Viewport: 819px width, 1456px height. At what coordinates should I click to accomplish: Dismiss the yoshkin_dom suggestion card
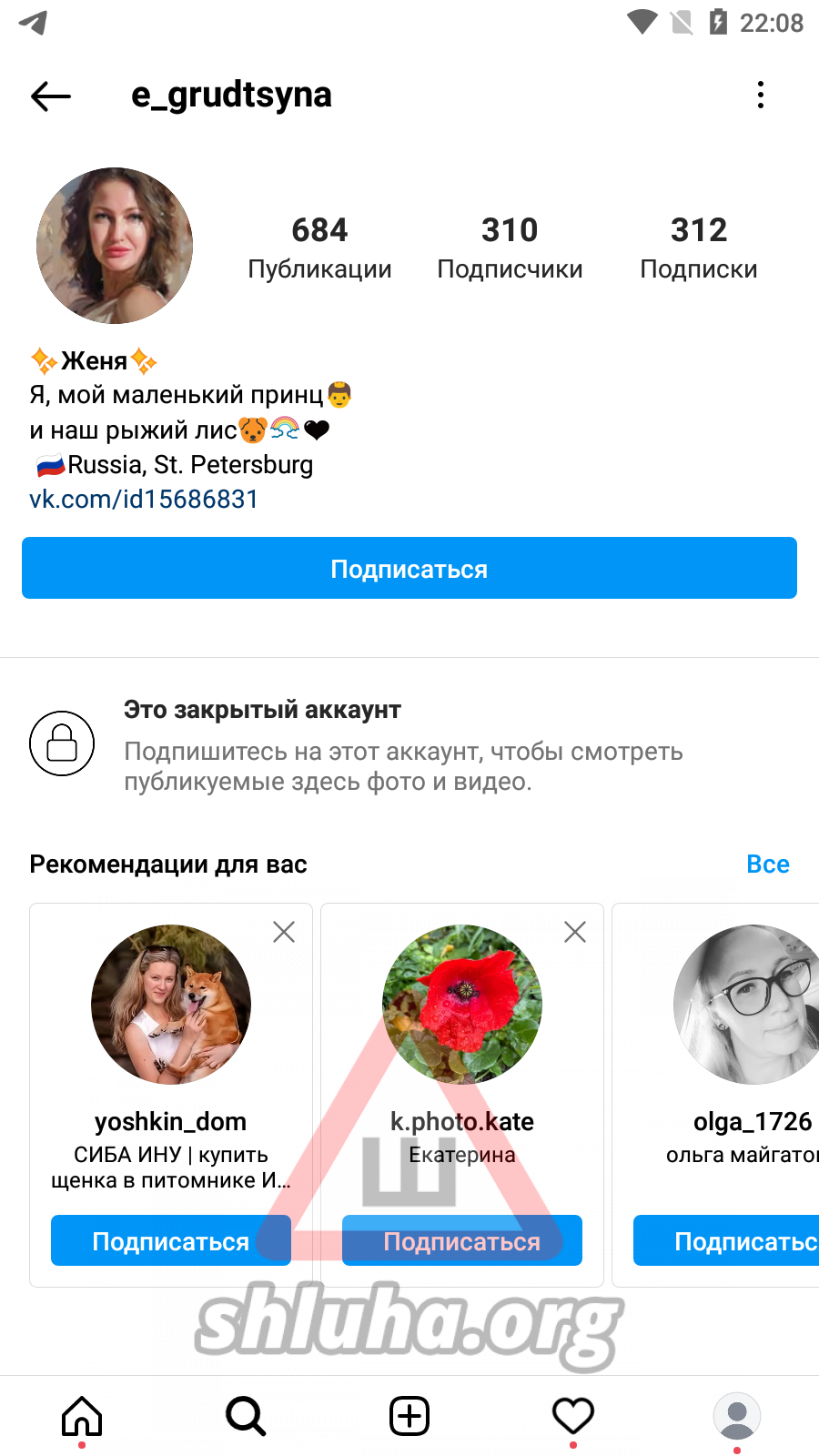coord(284,932)
